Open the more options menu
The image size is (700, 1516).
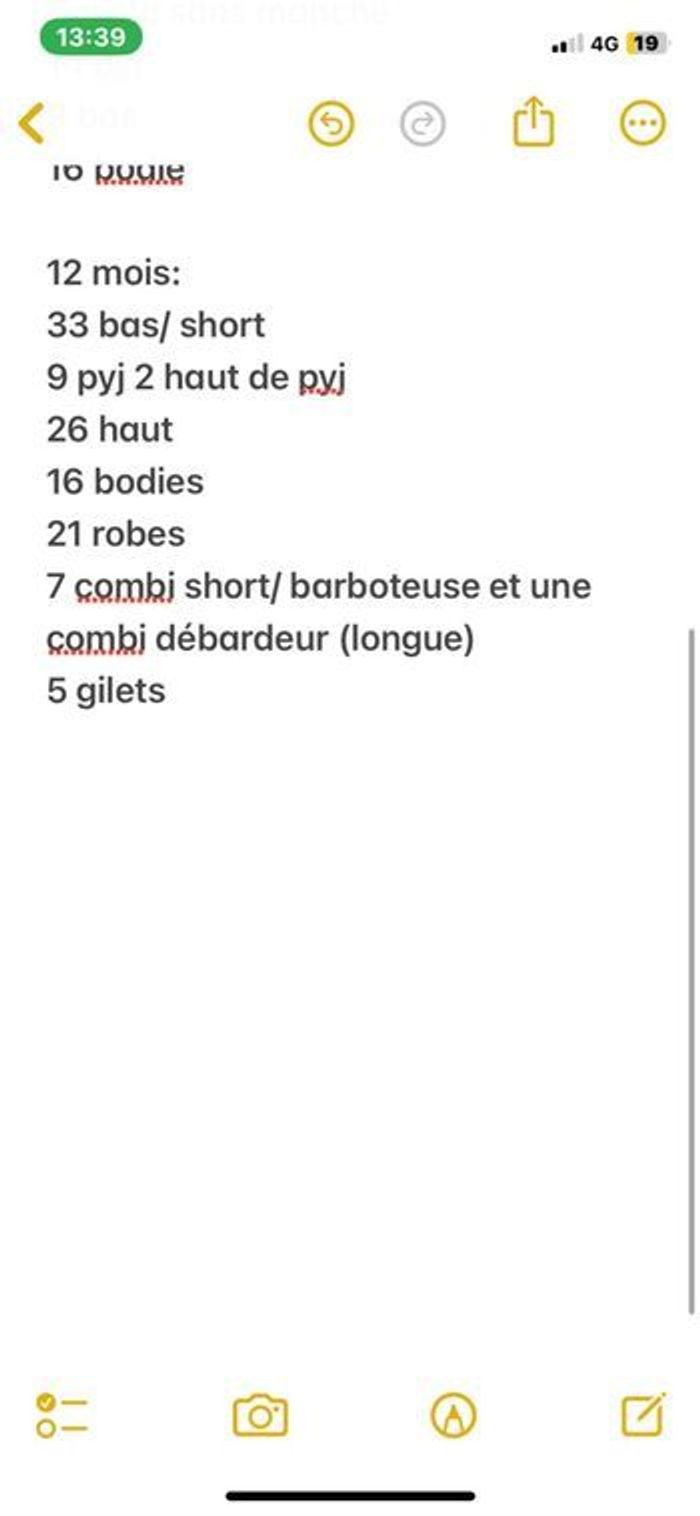[643, 124]
